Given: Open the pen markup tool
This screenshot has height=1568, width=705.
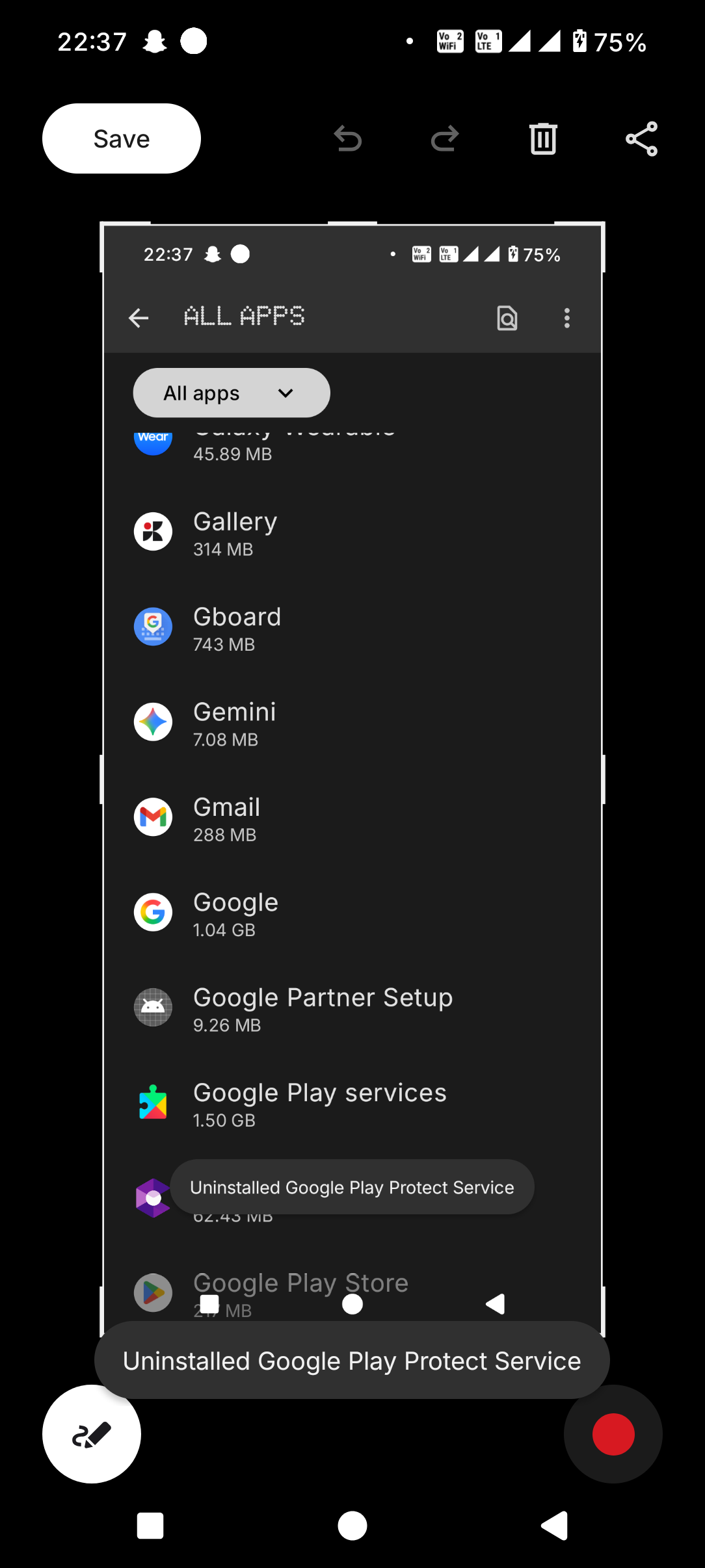Looking at the screenshot, I should [92, 1433].
